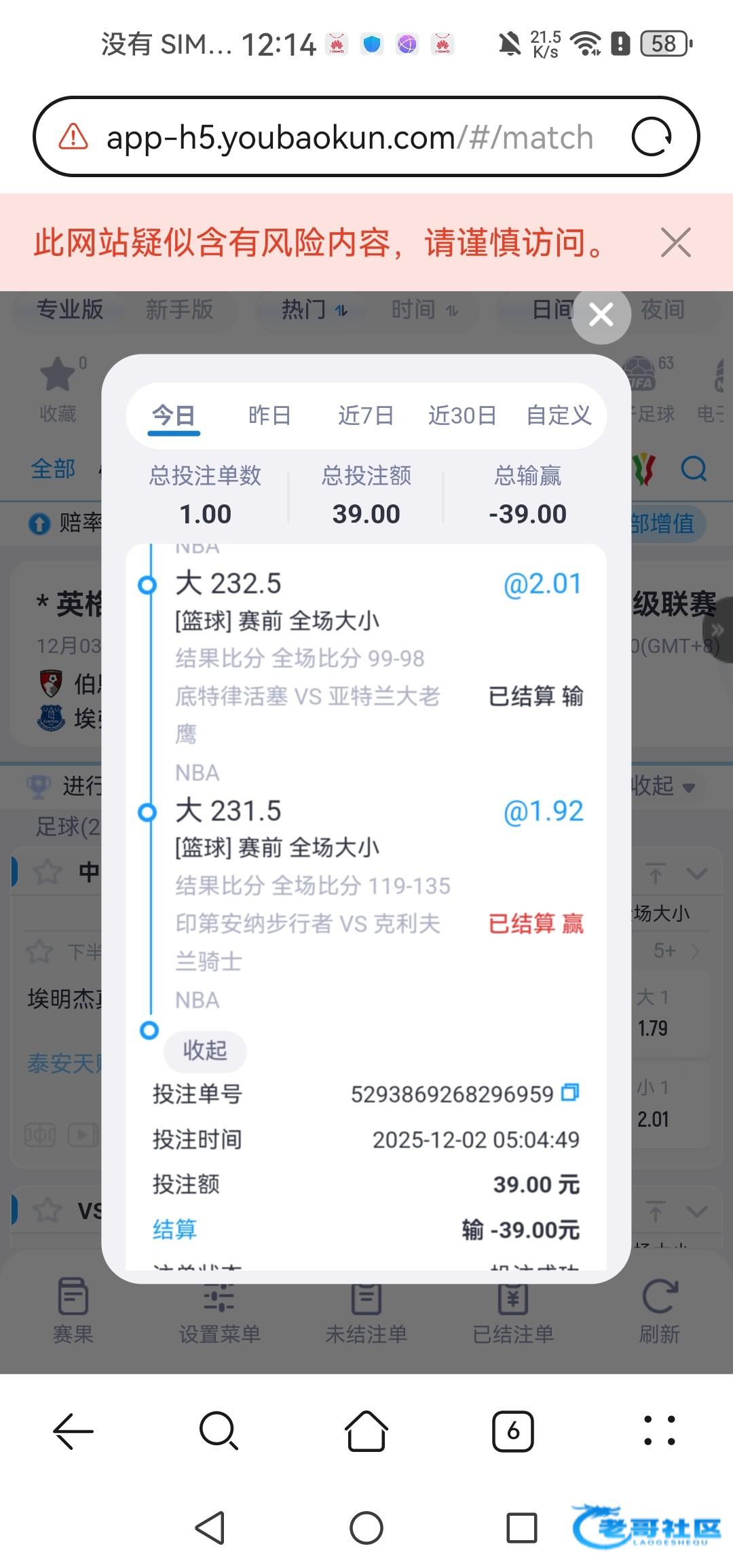The width and height of the screenshot is (733, 1568).
Task: Select the 近7日 tab
Action: click(366, 415)
